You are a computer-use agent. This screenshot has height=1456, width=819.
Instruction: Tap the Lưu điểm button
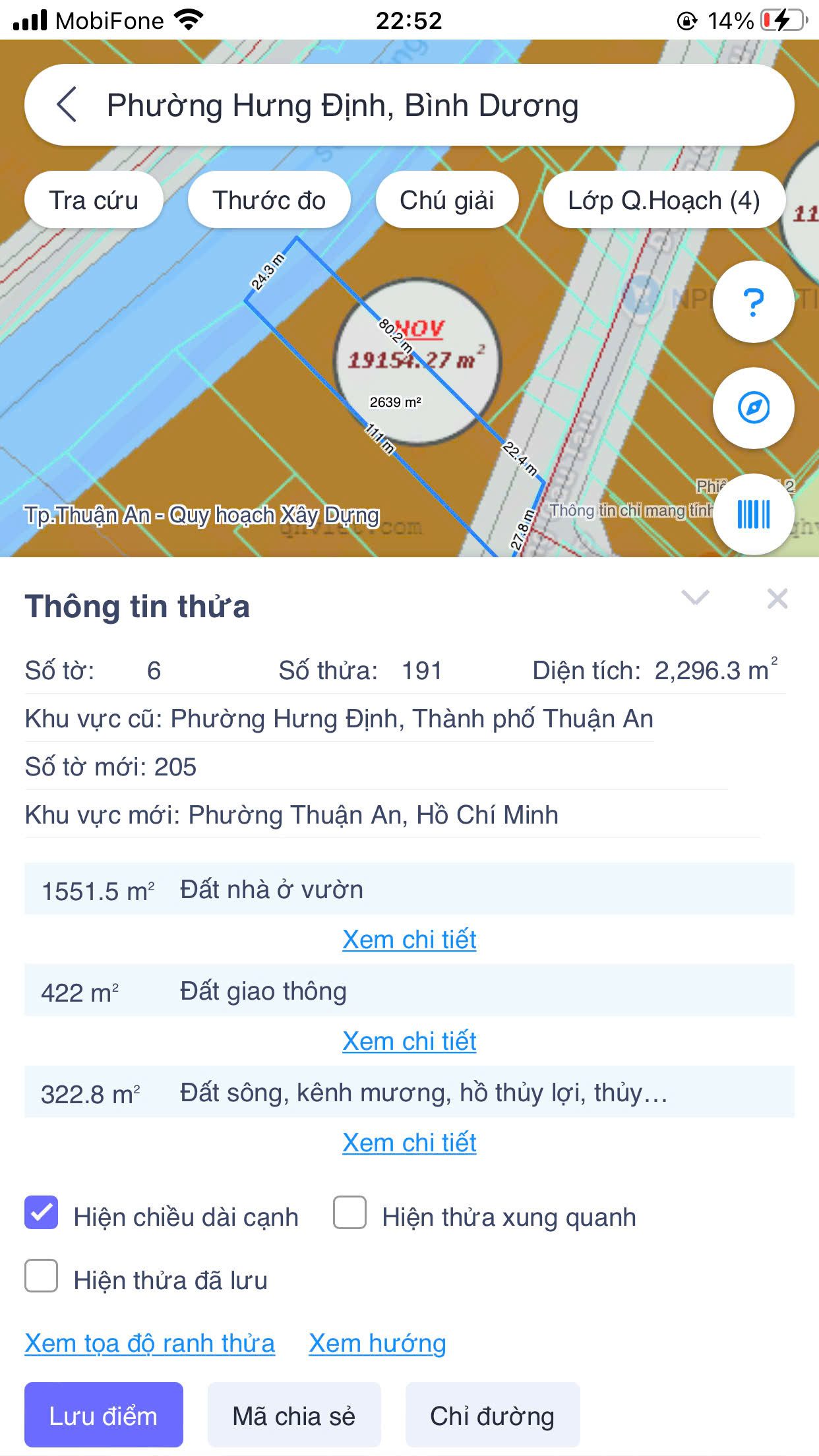tap(104, 1415)
